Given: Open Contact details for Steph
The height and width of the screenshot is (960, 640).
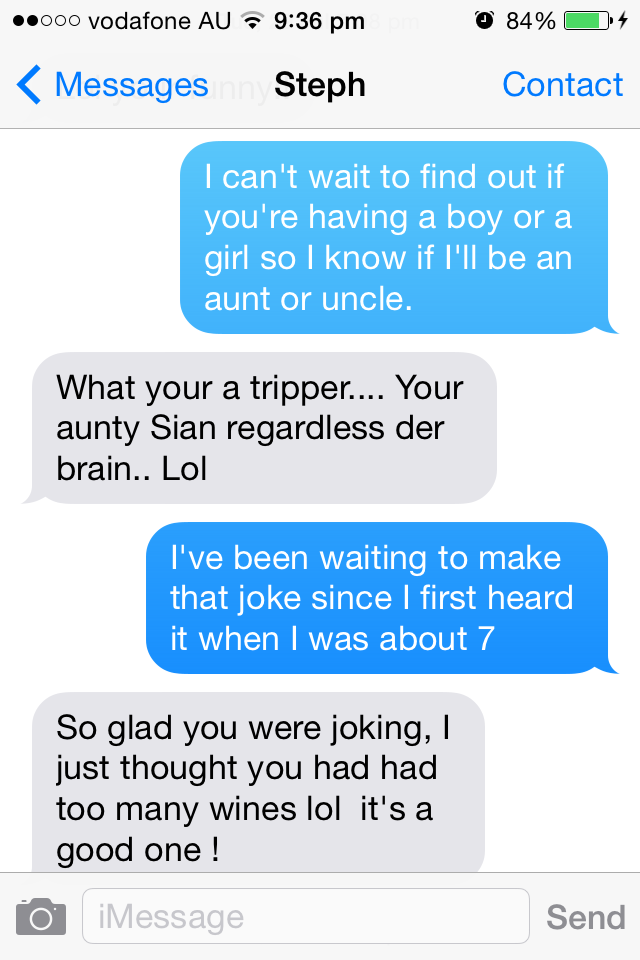Looking at the screenshot, I should click(x=562, y=86).
